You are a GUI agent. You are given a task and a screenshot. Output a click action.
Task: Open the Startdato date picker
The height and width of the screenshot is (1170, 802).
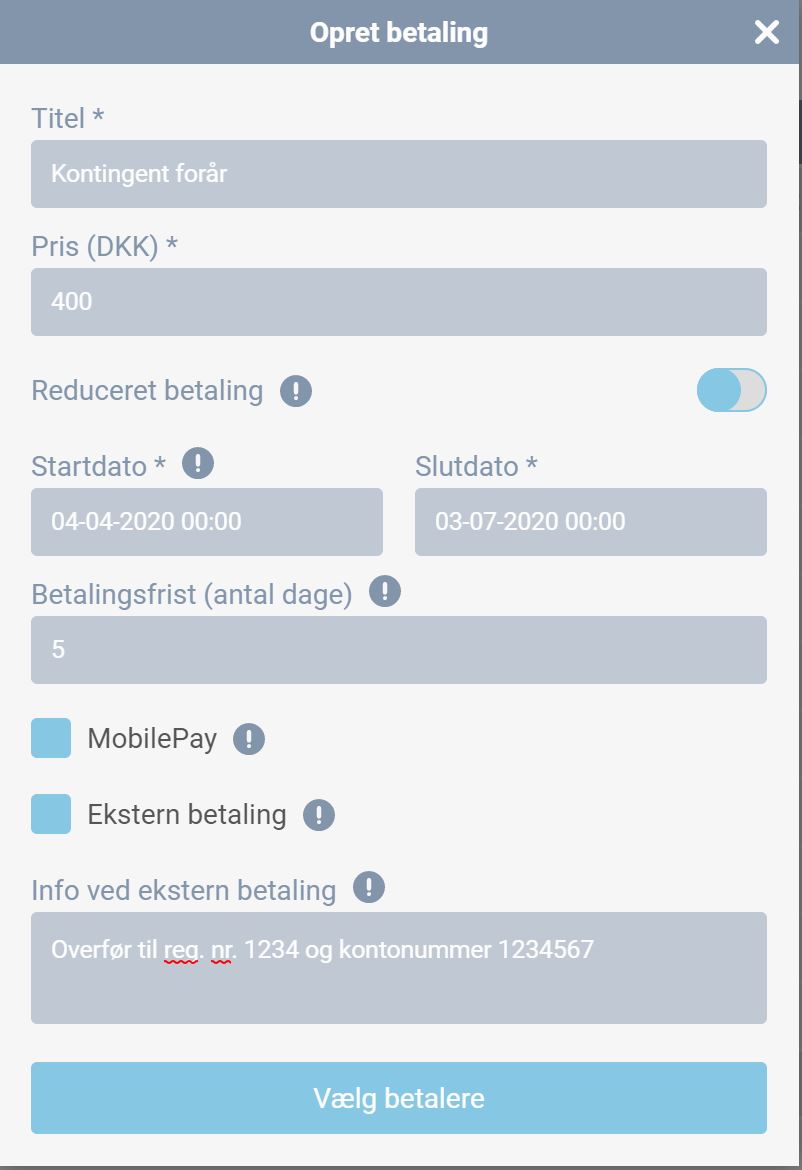coord(206,521)
